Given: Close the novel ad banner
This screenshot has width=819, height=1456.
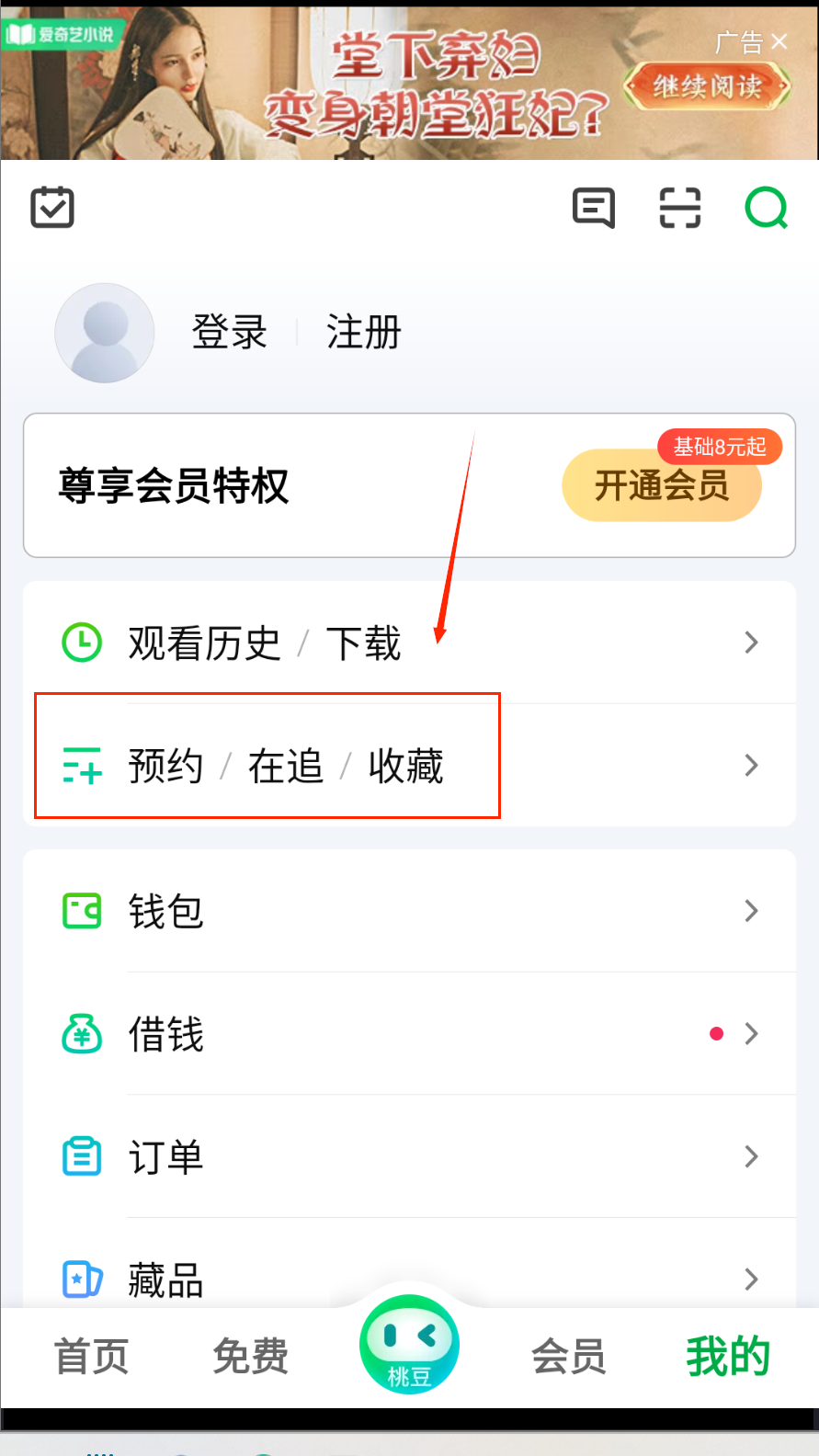Looking at the screenshot, I should (779, 42).
